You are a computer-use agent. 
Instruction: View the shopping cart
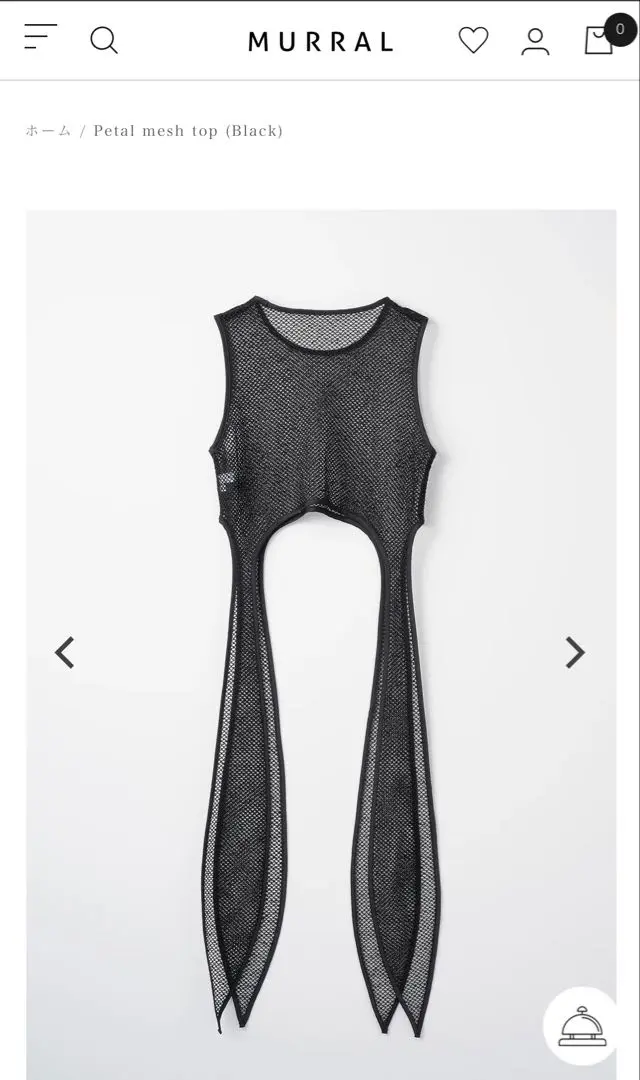(600, 39)
